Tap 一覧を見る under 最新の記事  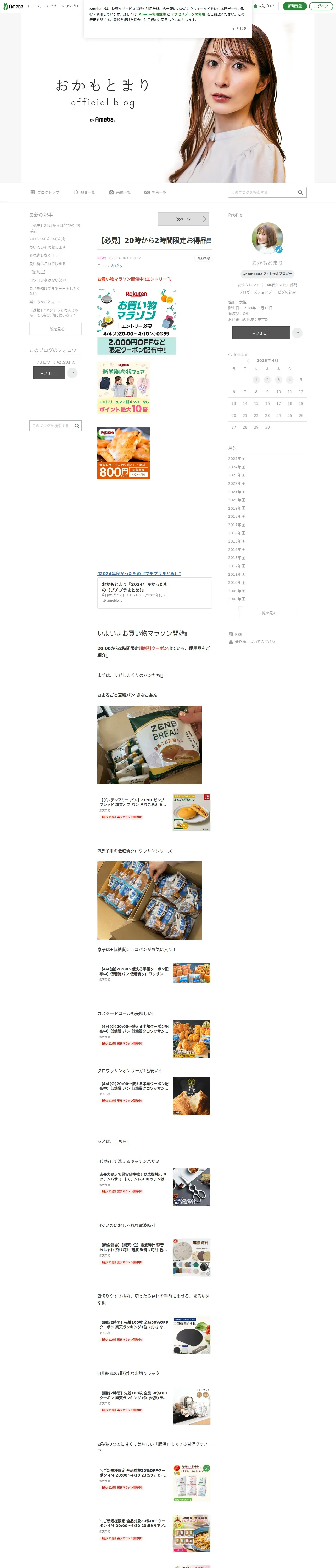pos(55,329)
